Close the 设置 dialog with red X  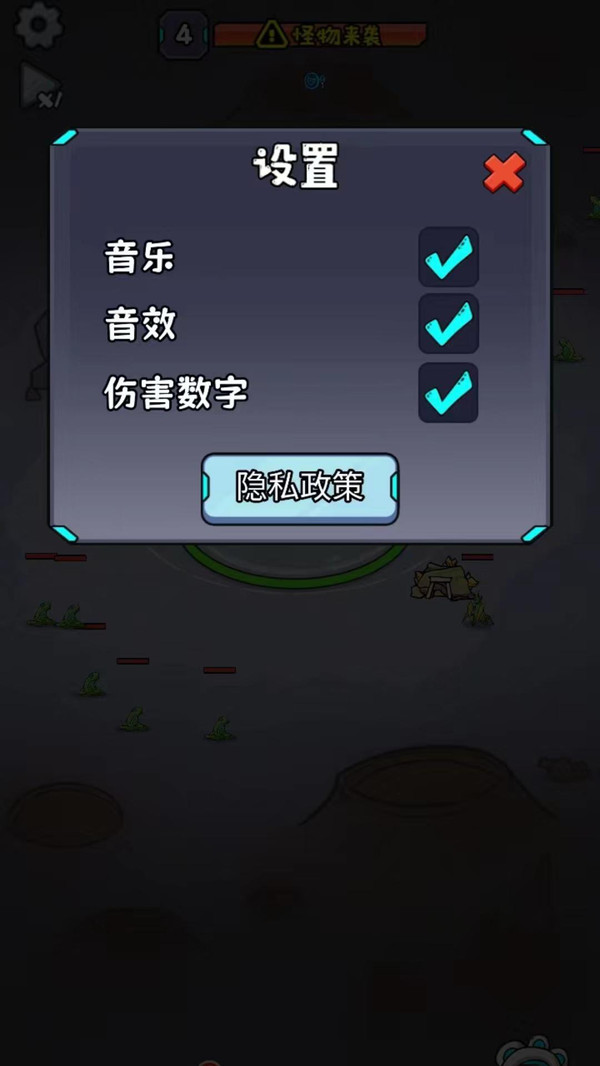point(504,174)
